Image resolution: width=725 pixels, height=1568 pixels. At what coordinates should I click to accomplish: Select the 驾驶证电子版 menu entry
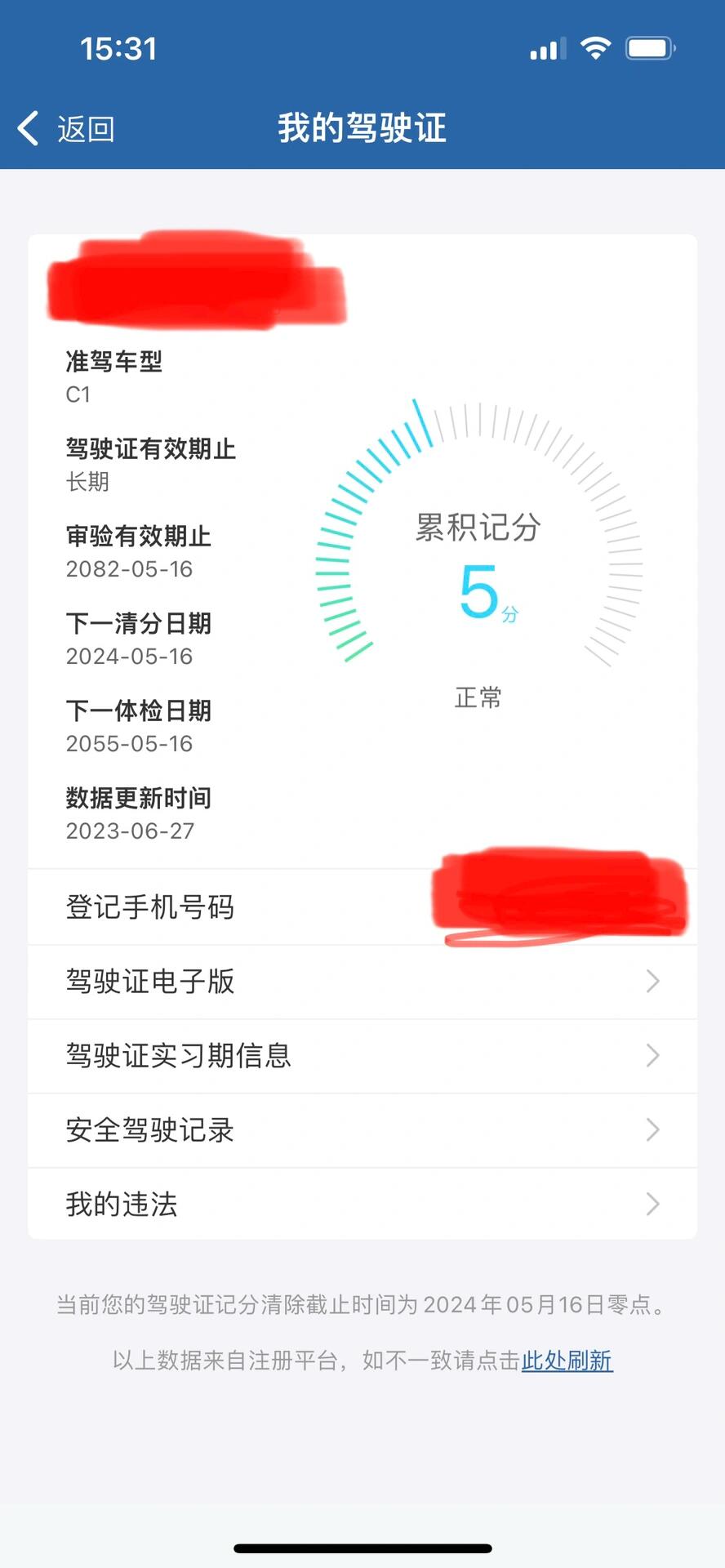362,982
